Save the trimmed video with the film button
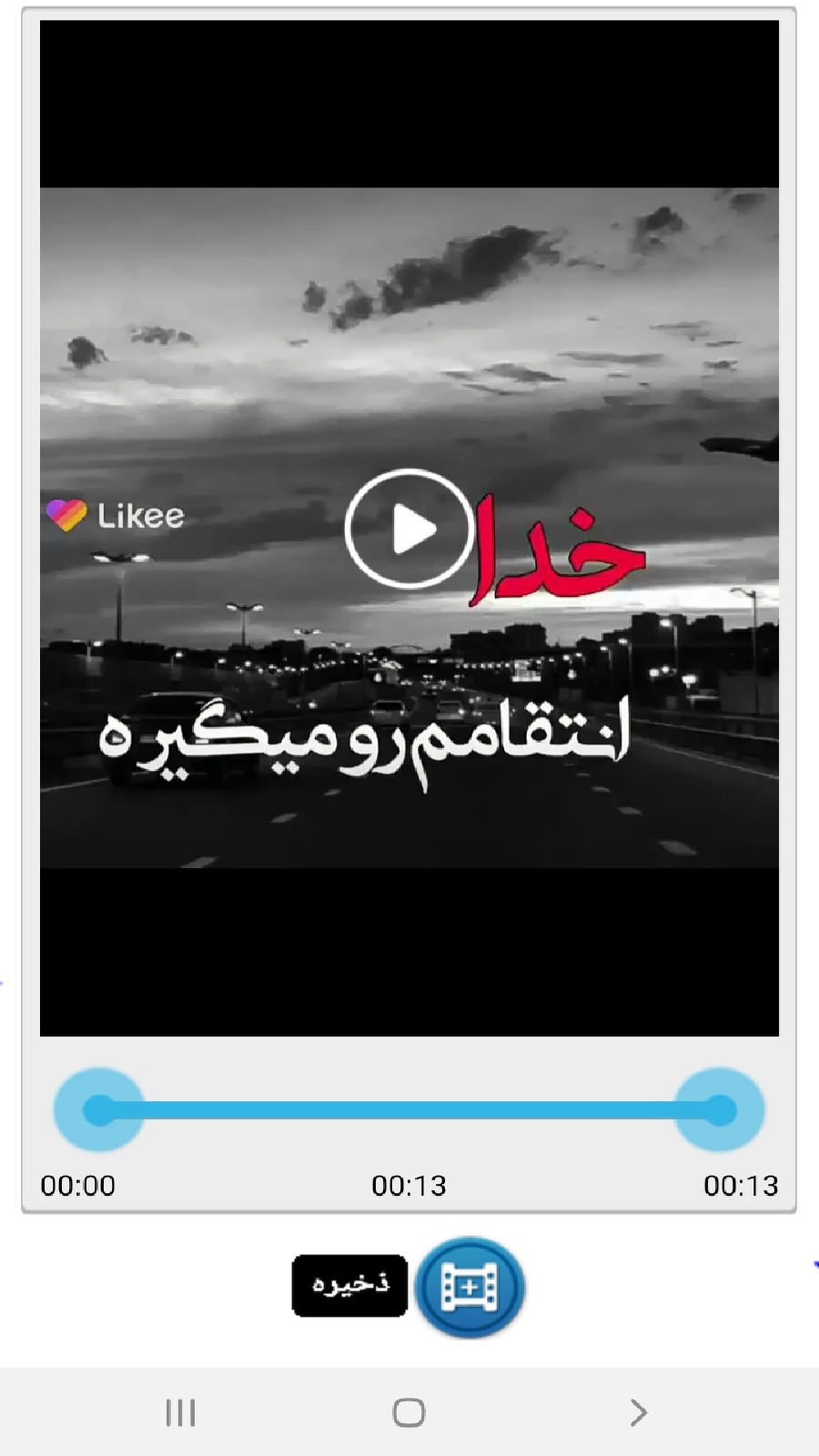Viewport: 819px width, 1456px height. (x=470, y=1287)
